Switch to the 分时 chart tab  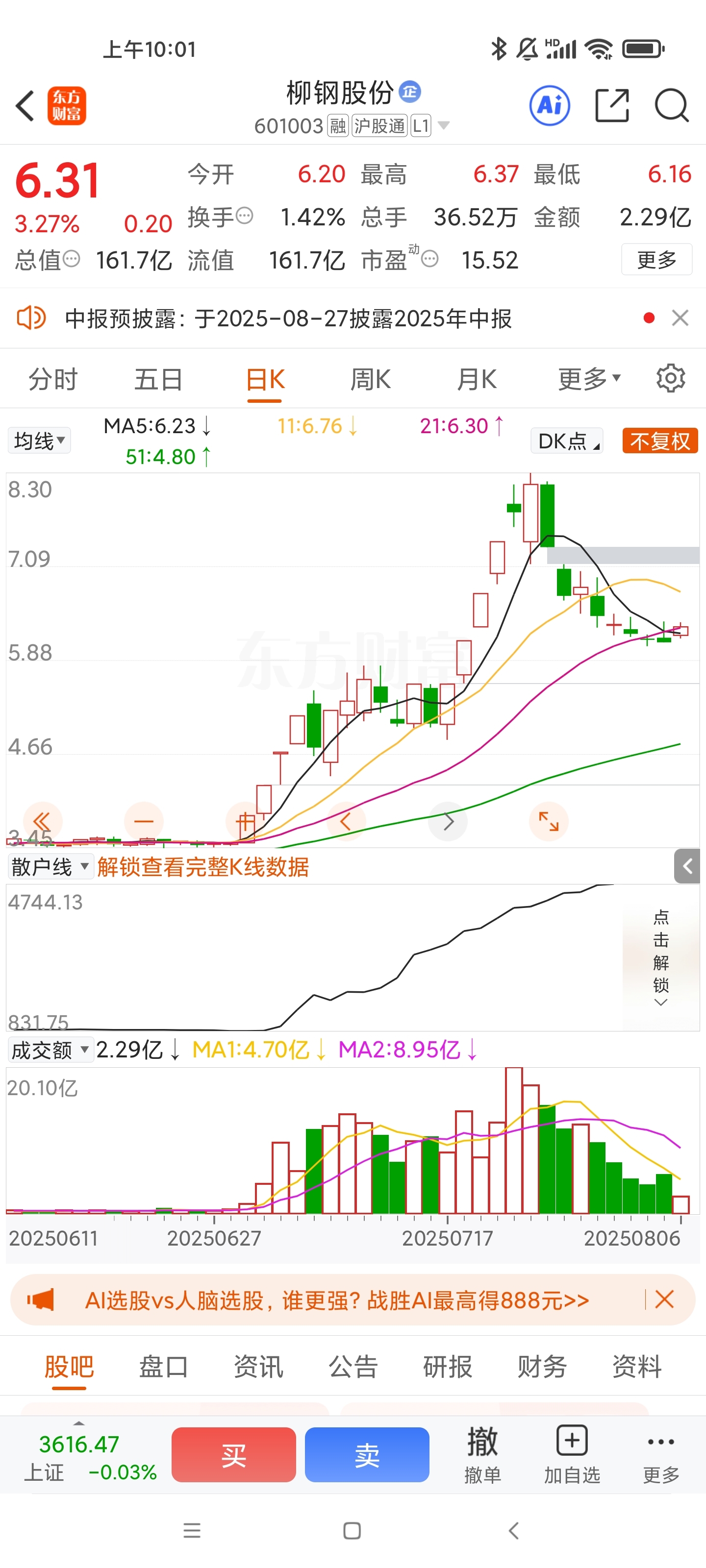click(53, 380)
